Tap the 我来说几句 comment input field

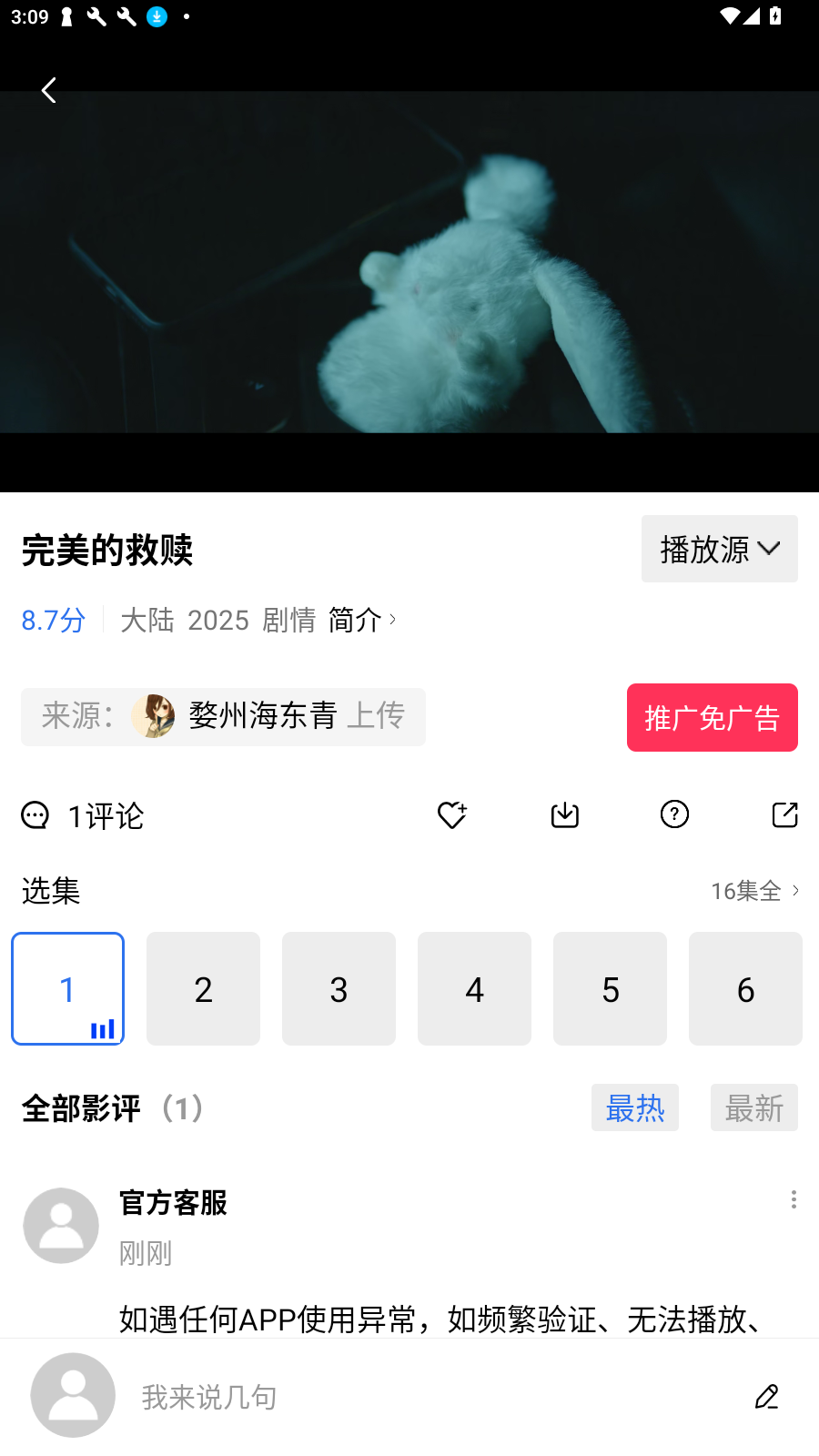point(364,1396)
